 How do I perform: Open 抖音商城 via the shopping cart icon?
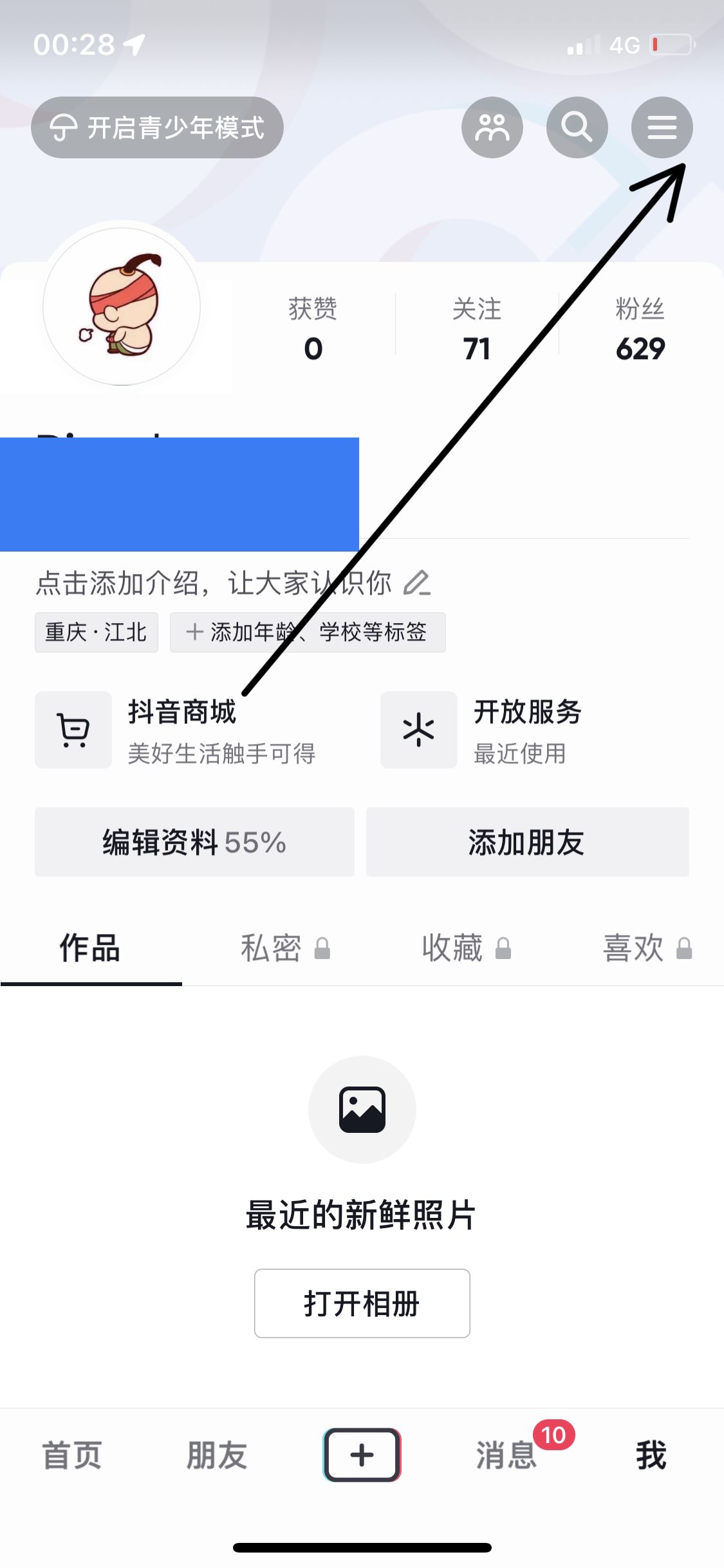point(73,729)
